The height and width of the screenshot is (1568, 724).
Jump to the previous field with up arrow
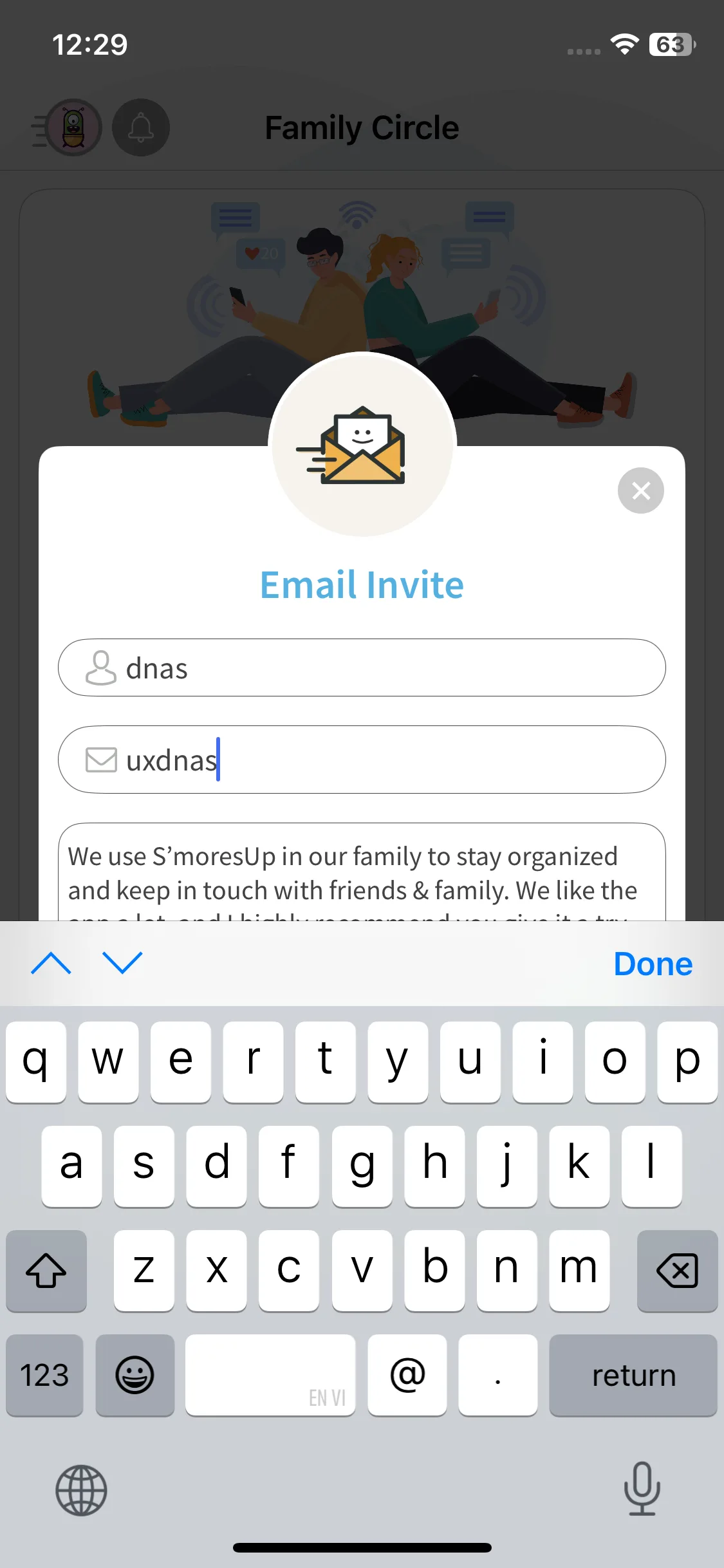pos(51,964)
